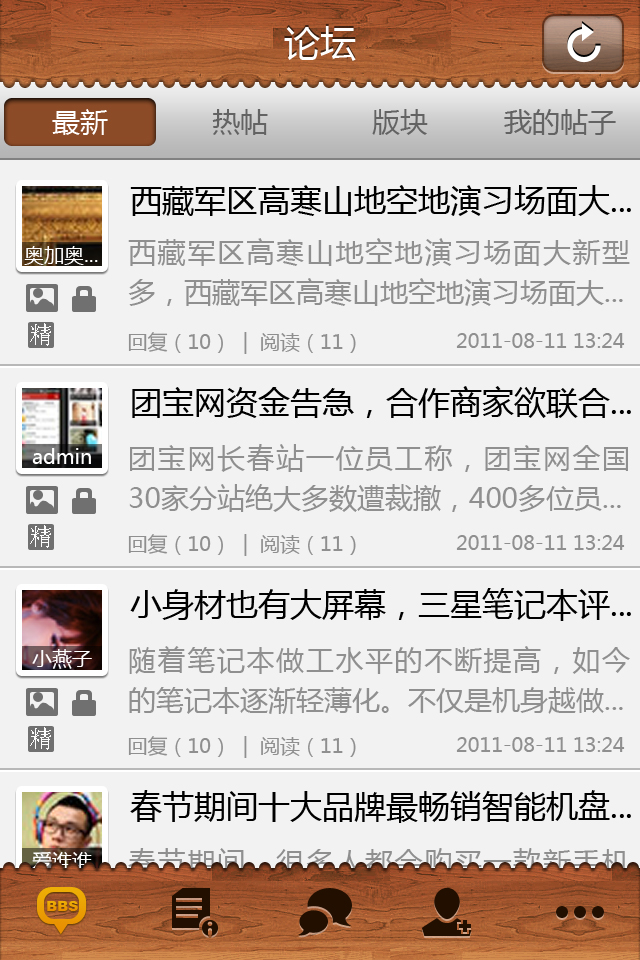Image resolution: width=640 pixels, height=960 pixels.
Task: View admin's avatar profile
Action: coord(62,428)
